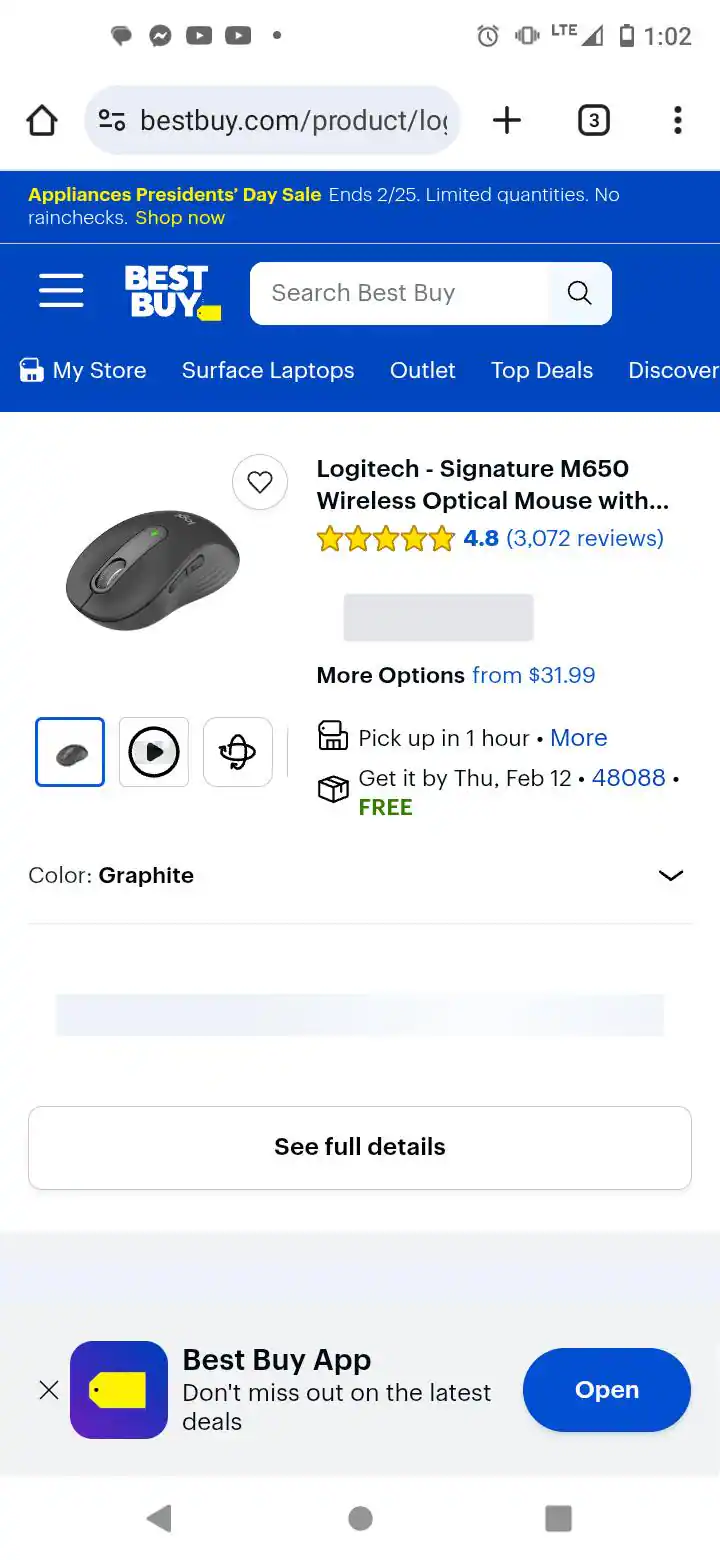
Task: Click the shipping box icon
Action: click(332, 789)
